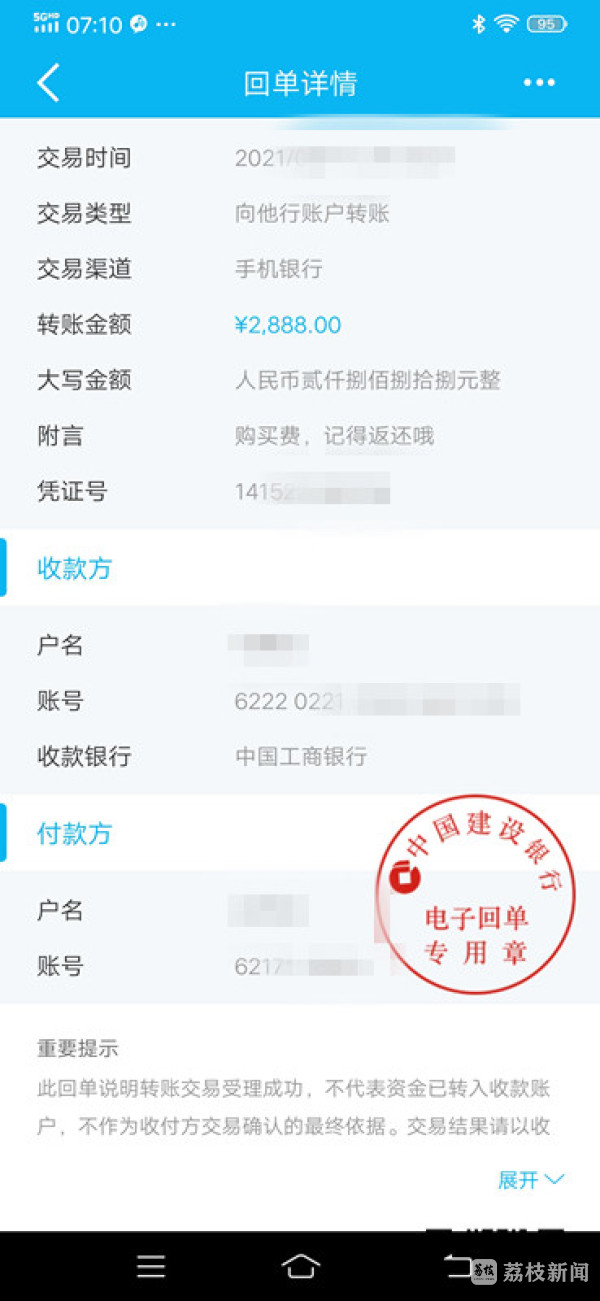Go to the system home screen
Viewport: 600px width, 1301px height.
(300, 1267)
